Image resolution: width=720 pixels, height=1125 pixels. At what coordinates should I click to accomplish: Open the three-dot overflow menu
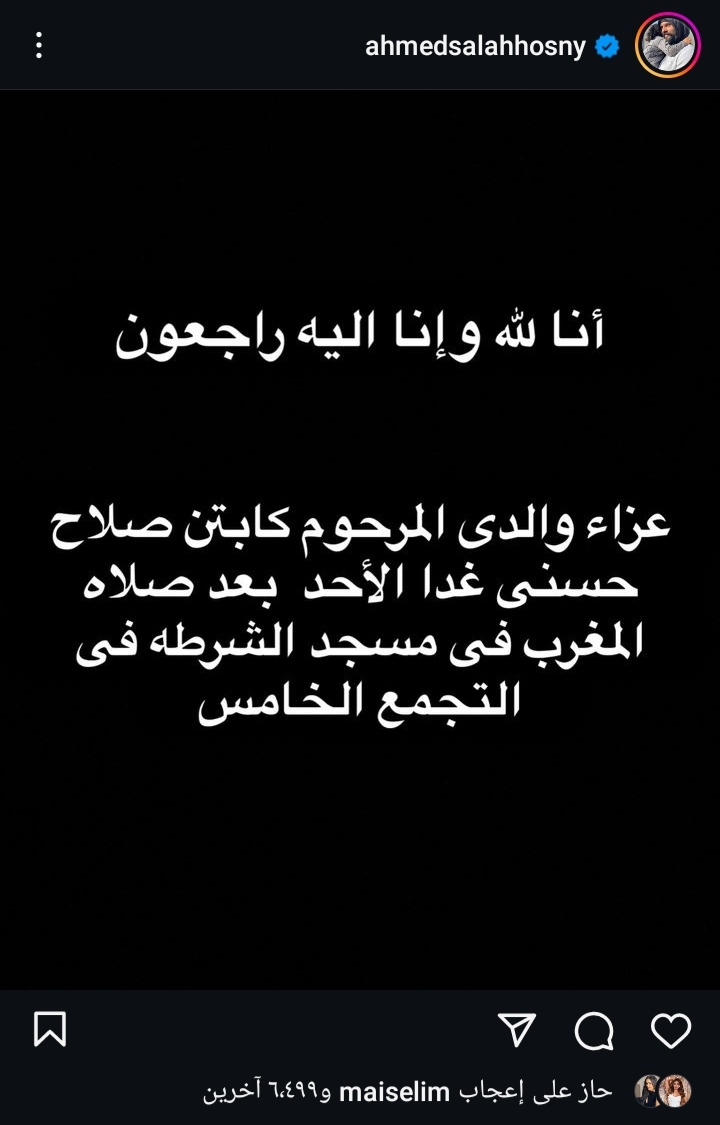point(39,45)
